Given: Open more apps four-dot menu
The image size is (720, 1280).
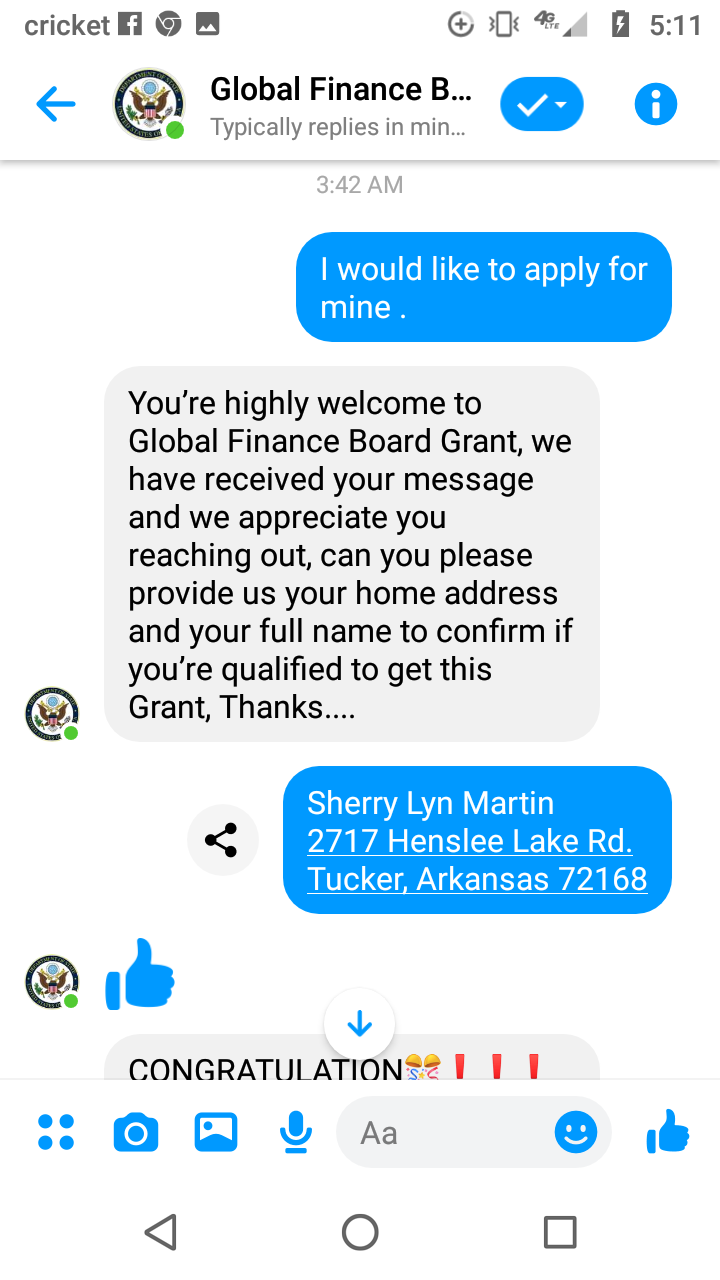Looking at the screenshot, I should pos(56,1133).
